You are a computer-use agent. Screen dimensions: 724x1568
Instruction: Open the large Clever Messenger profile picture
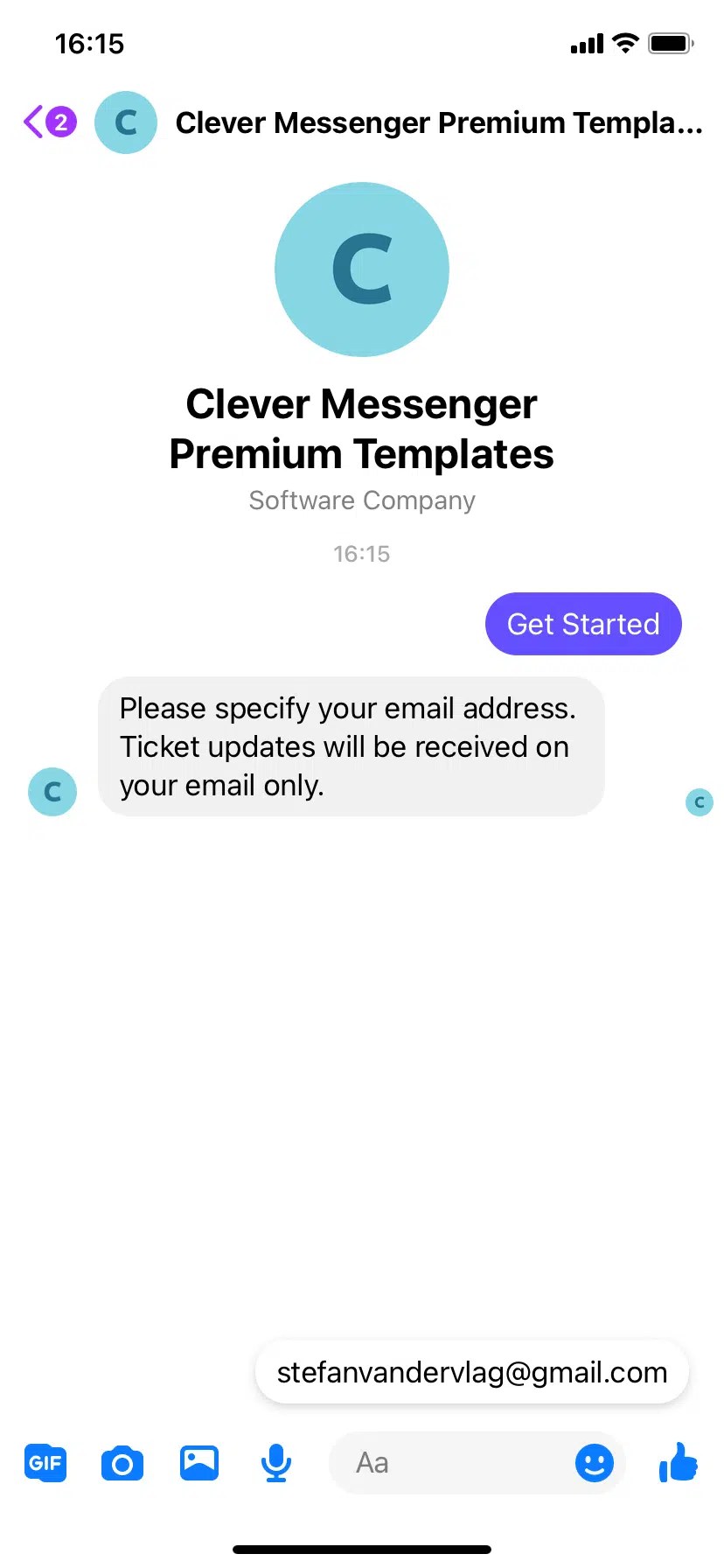pyautogui.click(x=362, y=269)
